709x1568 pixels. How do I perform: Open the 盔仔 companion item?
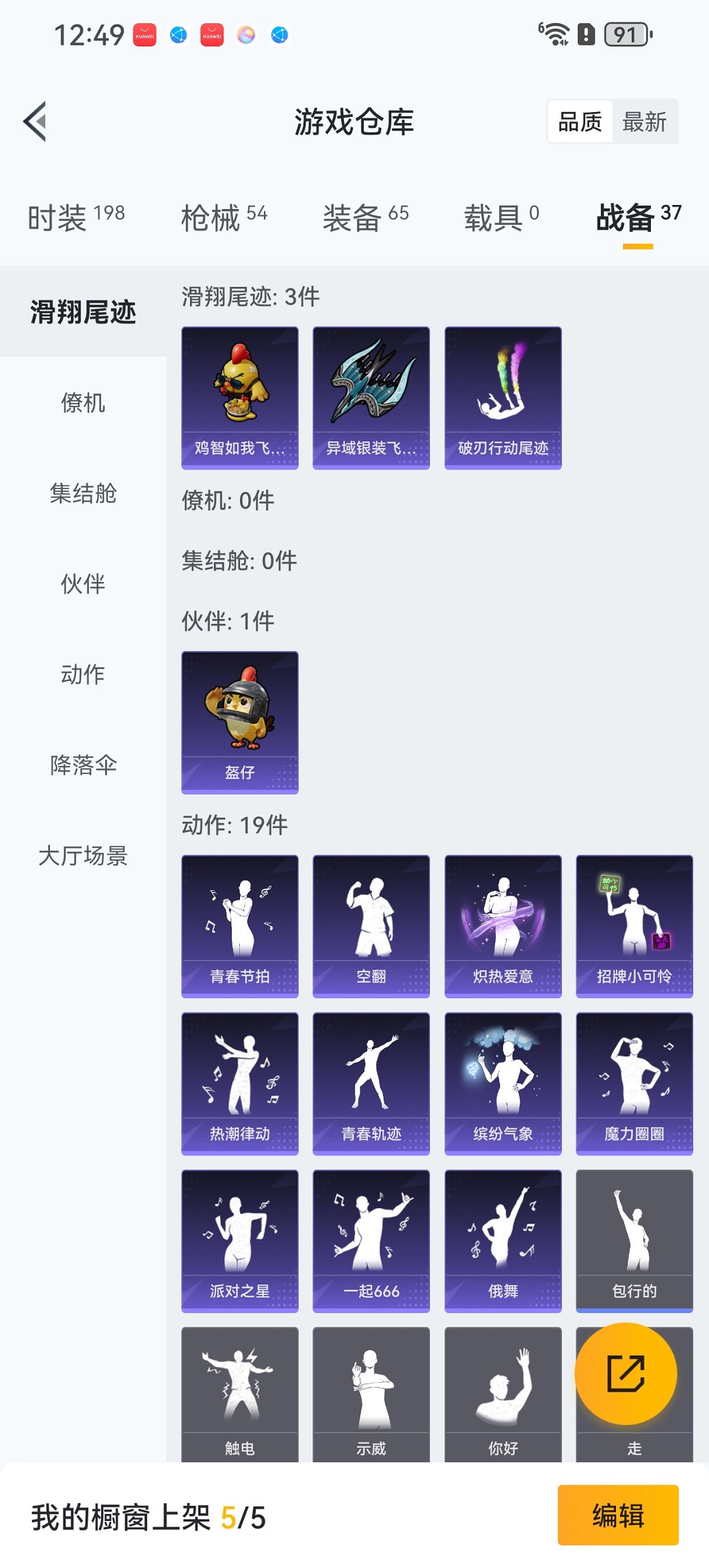(x=239, y=721)
